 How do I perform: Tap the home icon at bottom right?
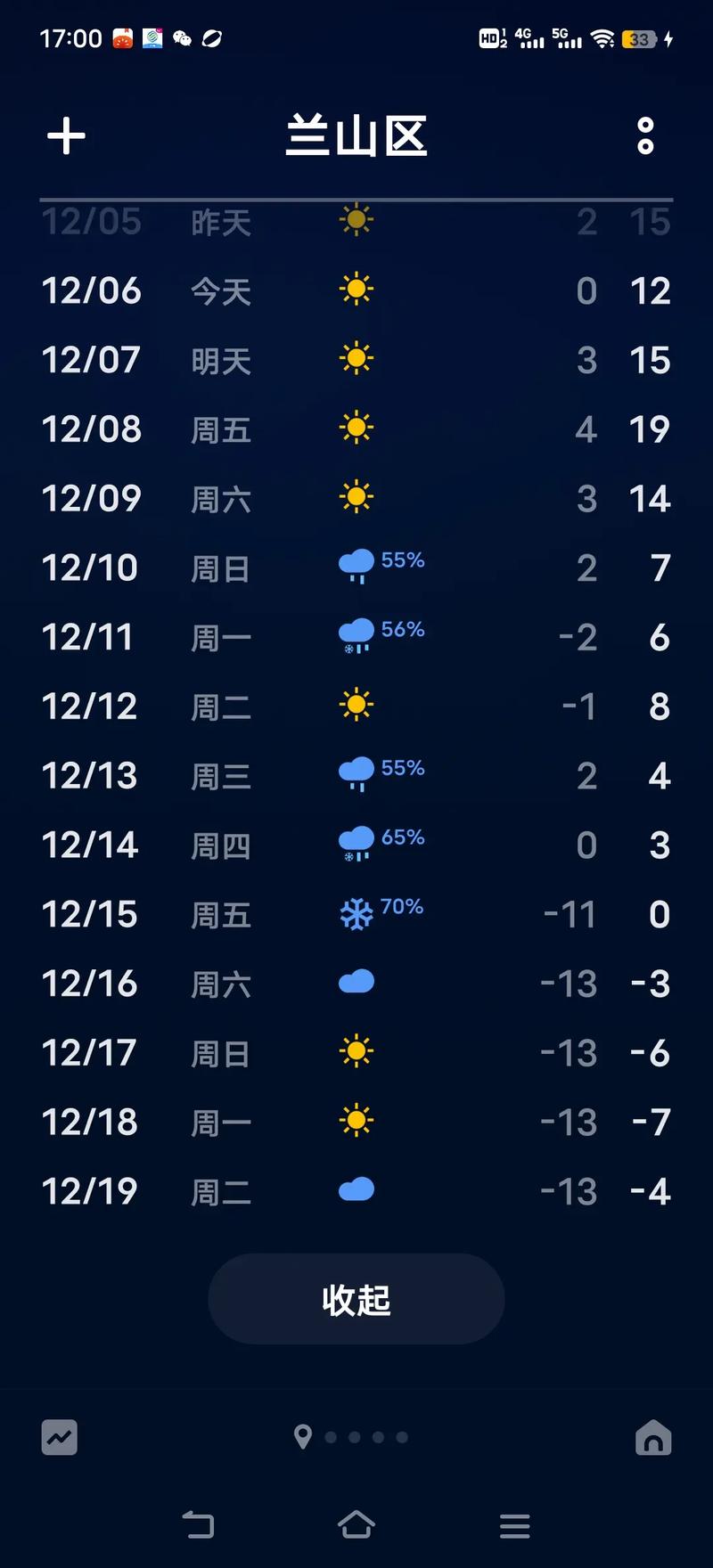tap(653, 1437)
